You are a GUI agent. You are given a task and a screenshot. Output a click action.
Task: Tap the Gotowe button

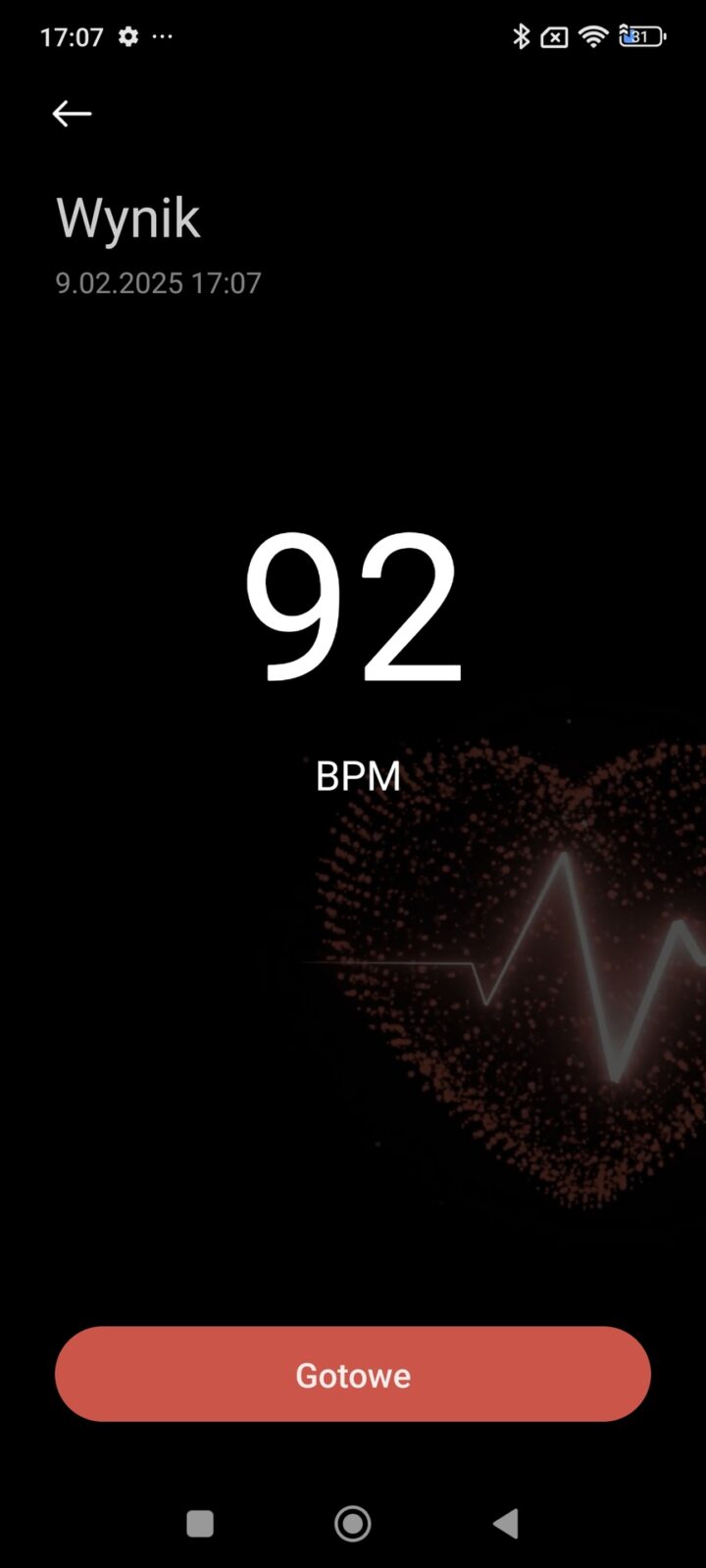click(353, 1374)
